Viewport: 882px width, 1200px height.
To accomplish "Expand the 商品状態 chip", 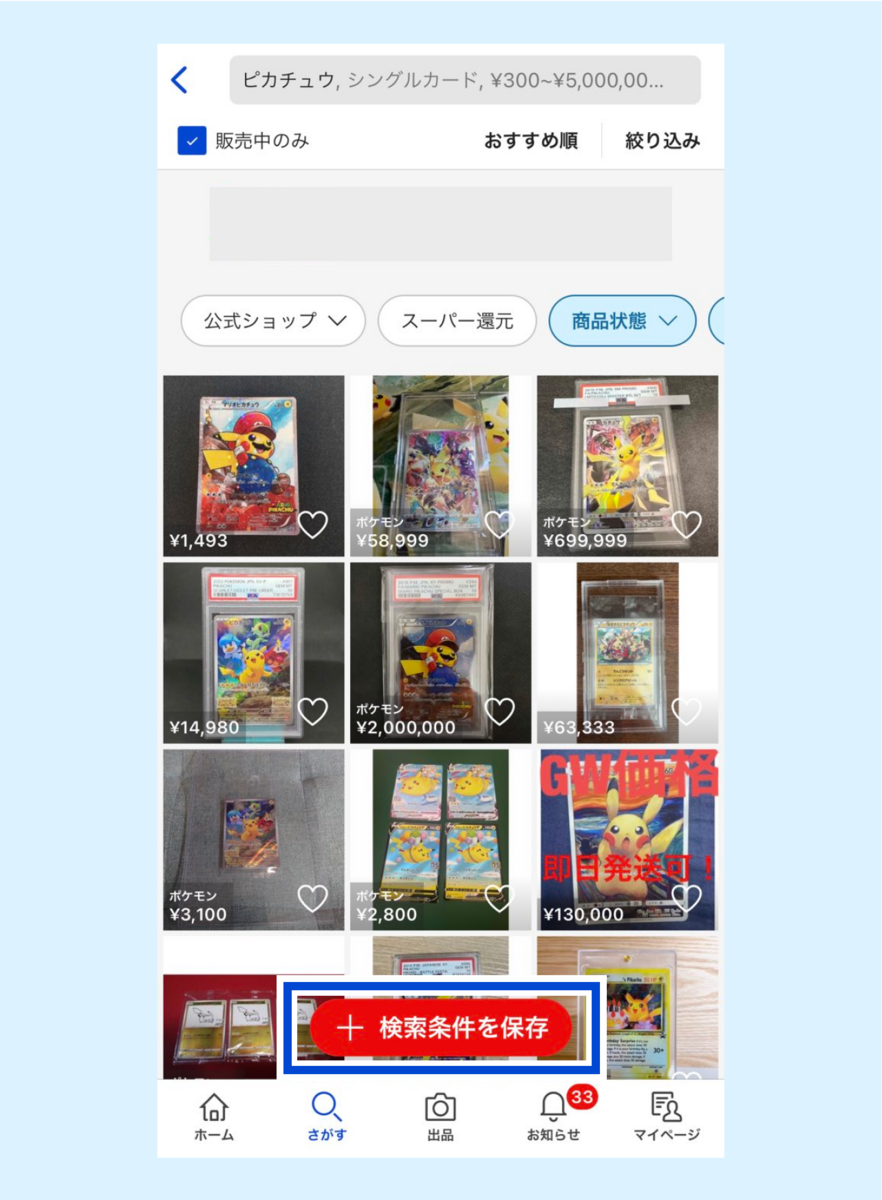I will click(x=621, y=321).
